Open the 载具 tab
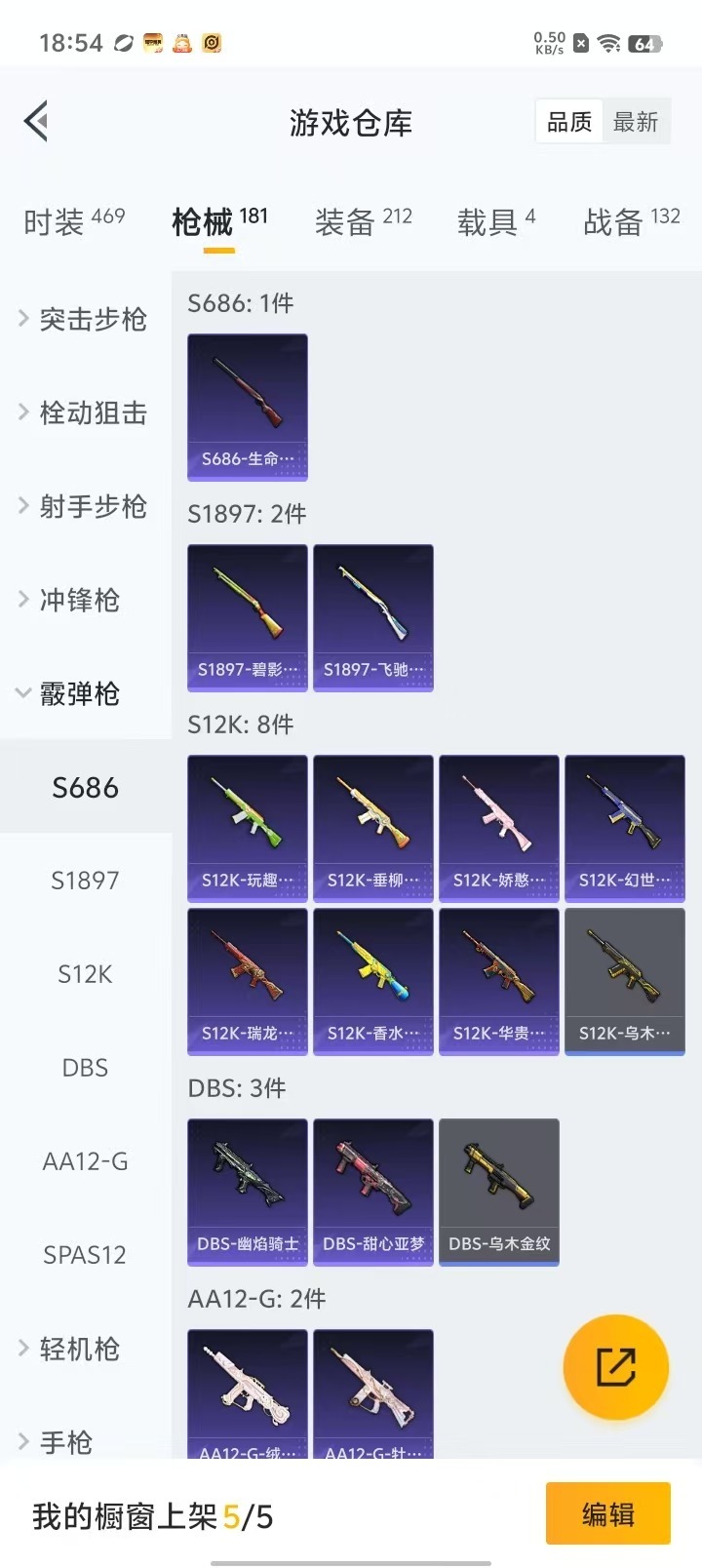 click(x=495, y=221)
